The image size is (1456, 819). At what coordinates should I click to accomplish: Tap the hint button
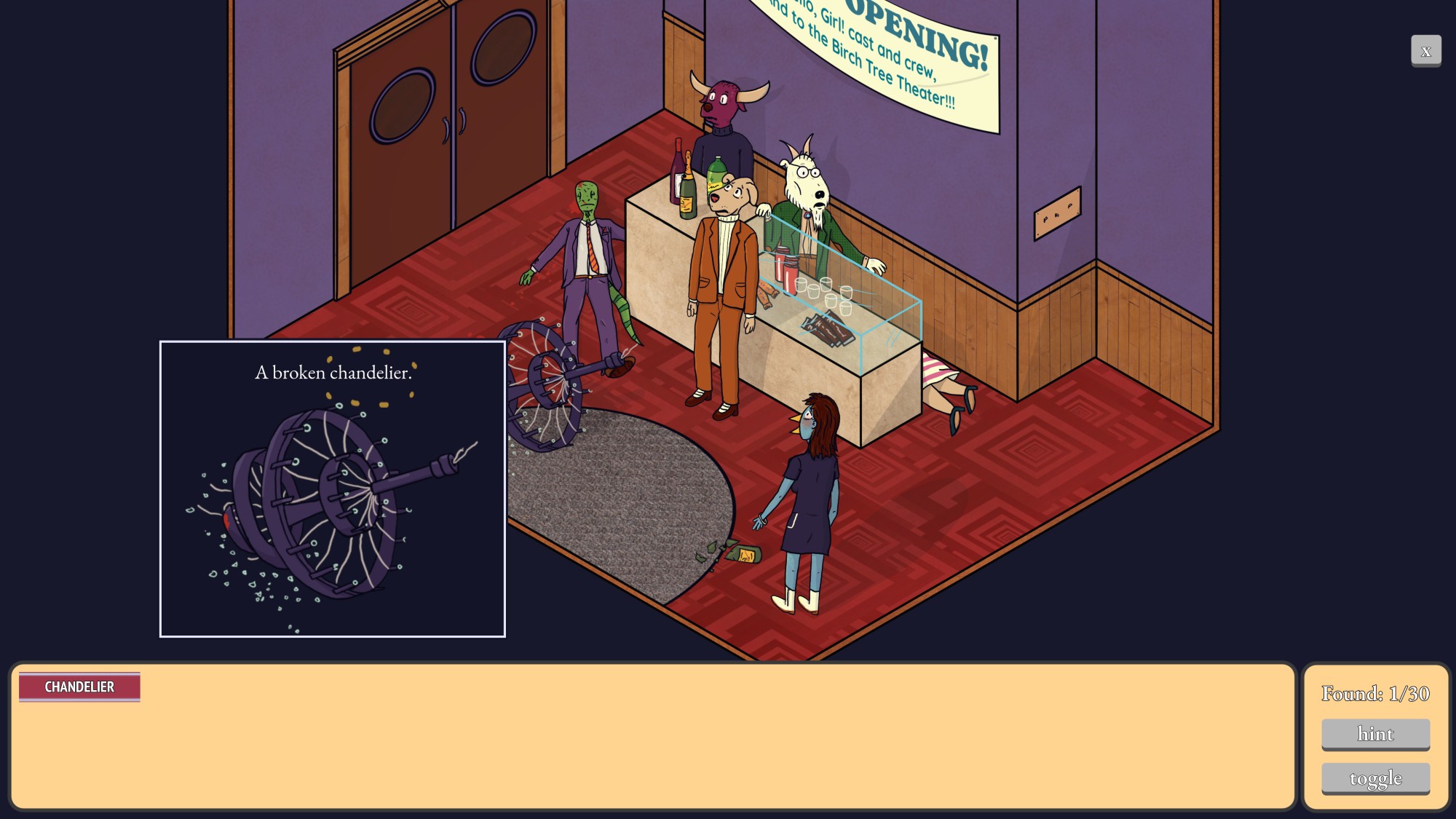coord(1375,734)
